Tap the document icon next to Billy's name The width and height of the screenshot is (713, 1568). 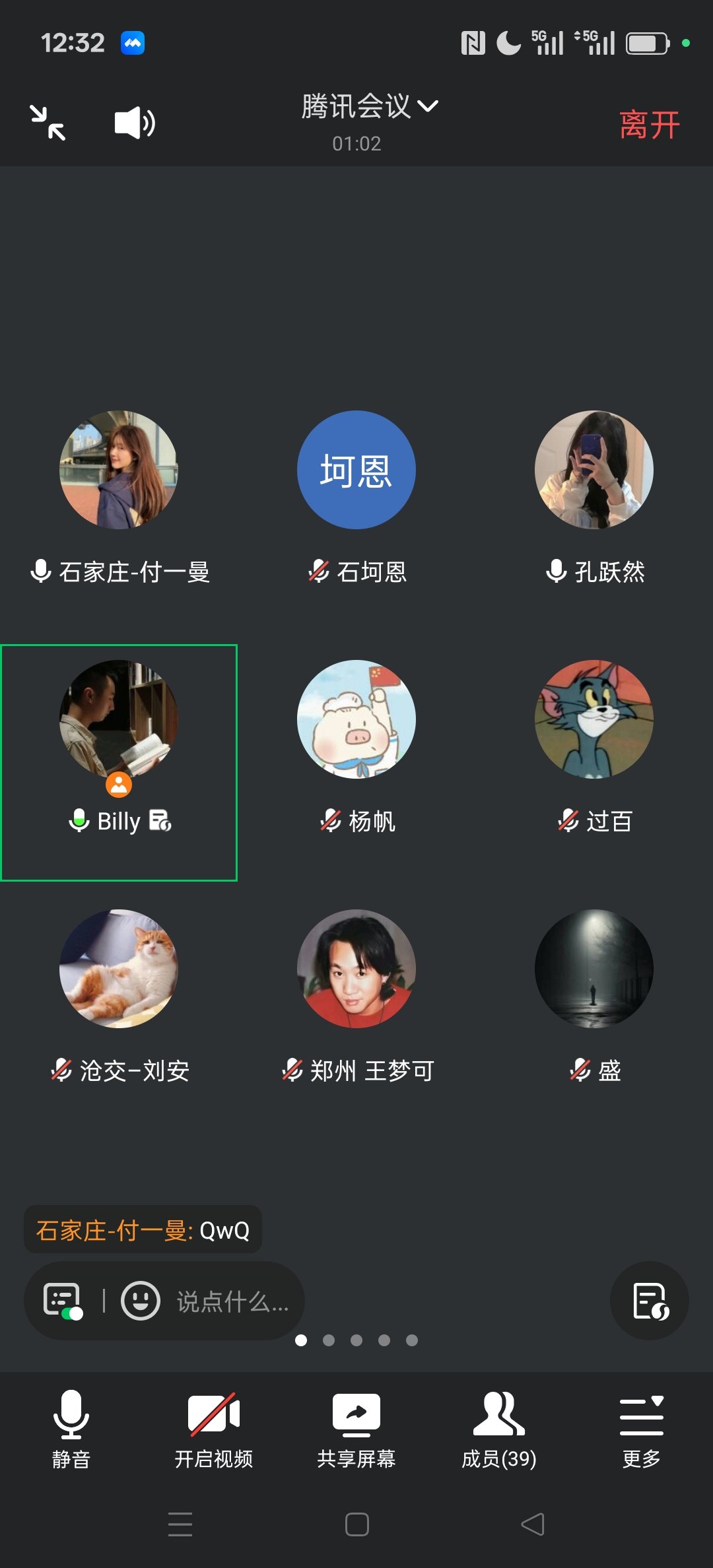(x=161, y=820)
